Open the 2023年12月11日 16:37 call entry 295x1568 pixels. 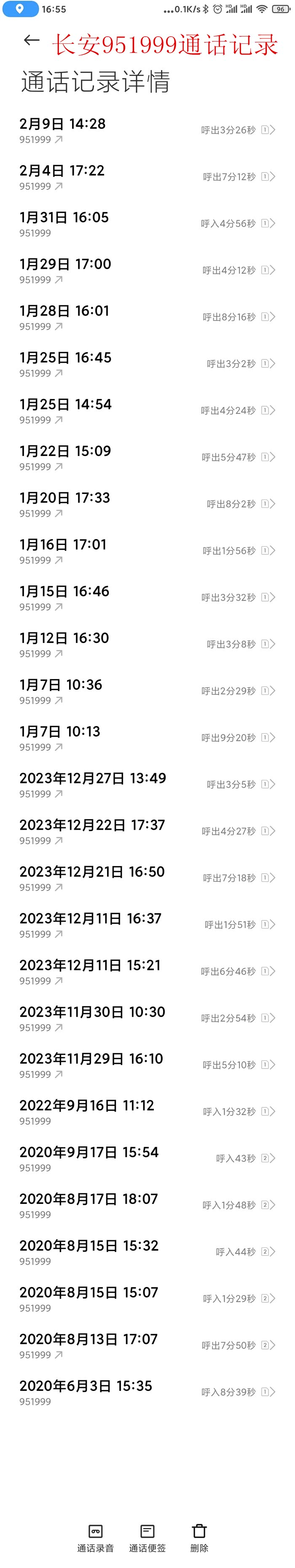[x=147, y=925]
